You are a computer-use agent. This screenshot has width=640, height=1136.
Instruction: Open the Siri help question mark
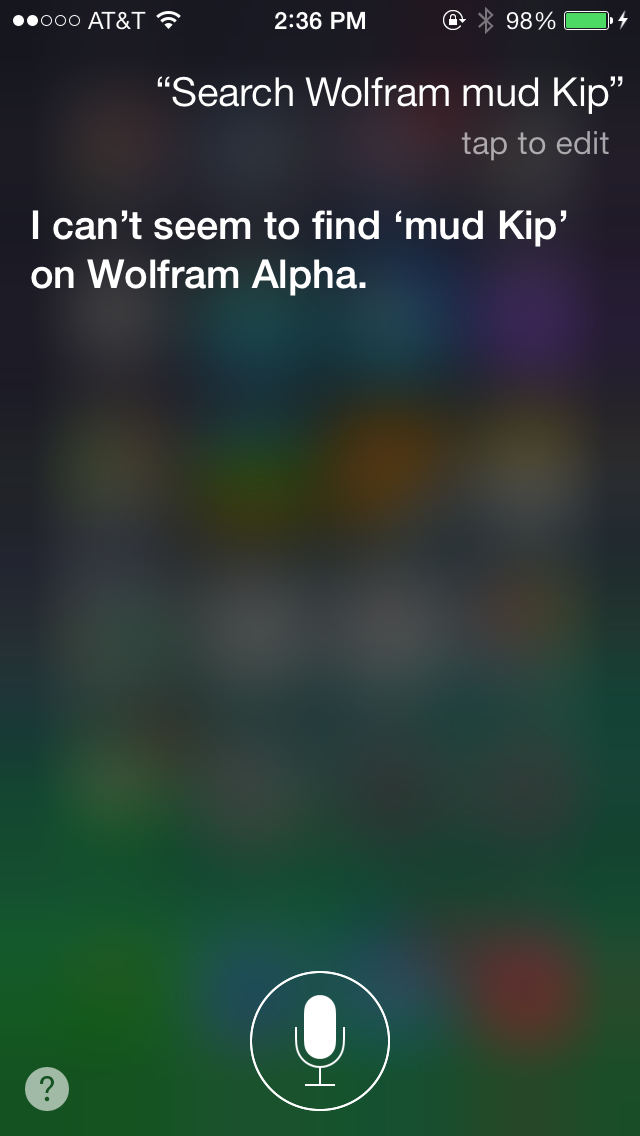[47, 1089]
